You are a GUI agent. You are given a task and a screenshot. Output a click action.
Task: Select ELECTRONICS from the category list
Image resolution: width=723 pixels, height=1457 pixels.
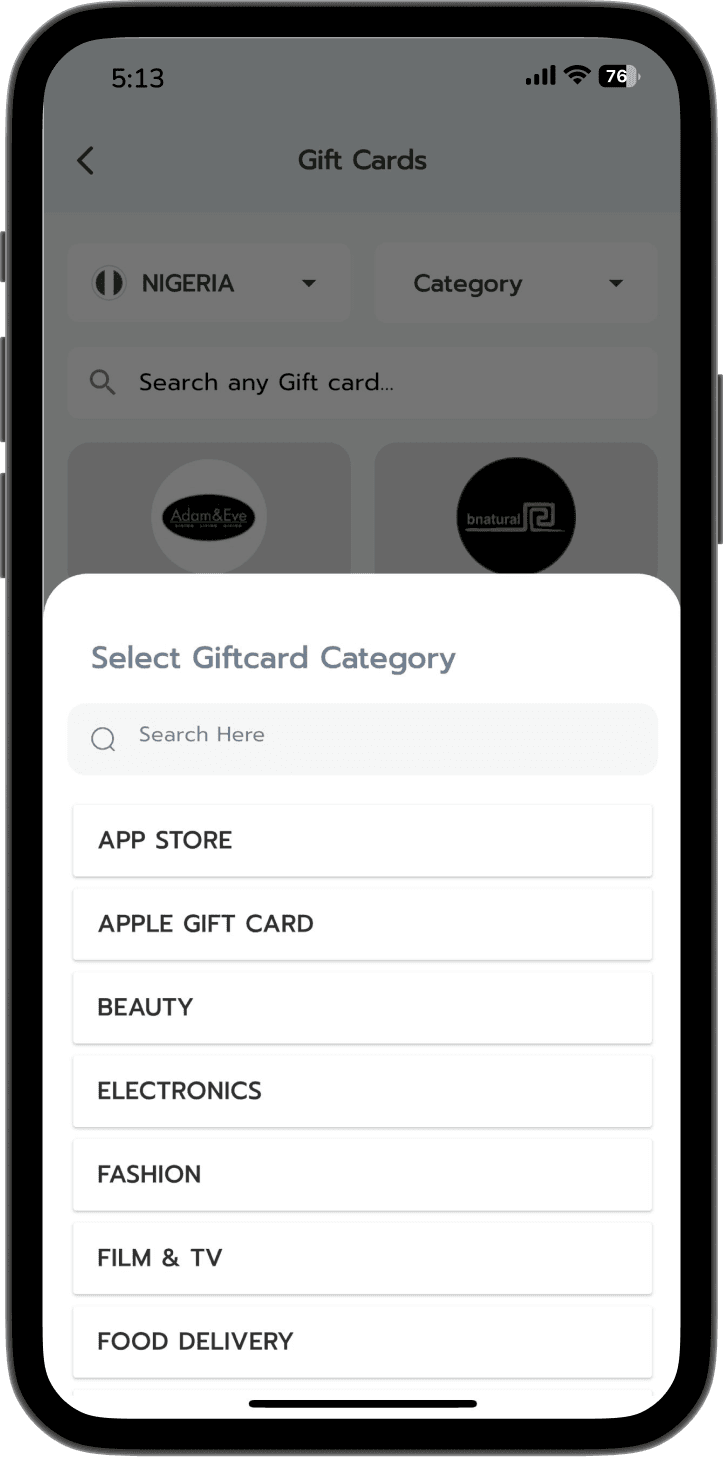coord(362,1090)
